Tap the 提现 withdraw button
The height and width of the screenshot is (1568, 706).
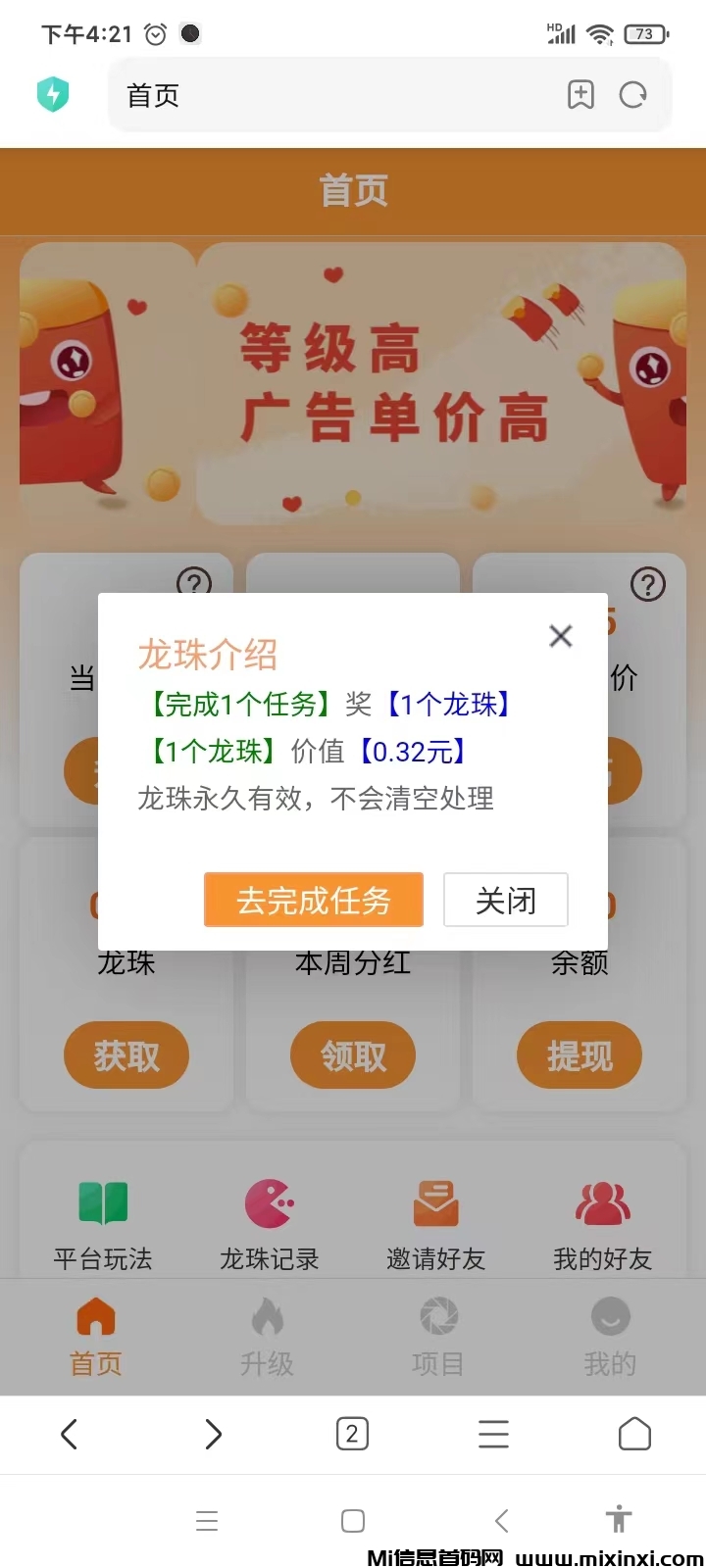point(579,1055)
